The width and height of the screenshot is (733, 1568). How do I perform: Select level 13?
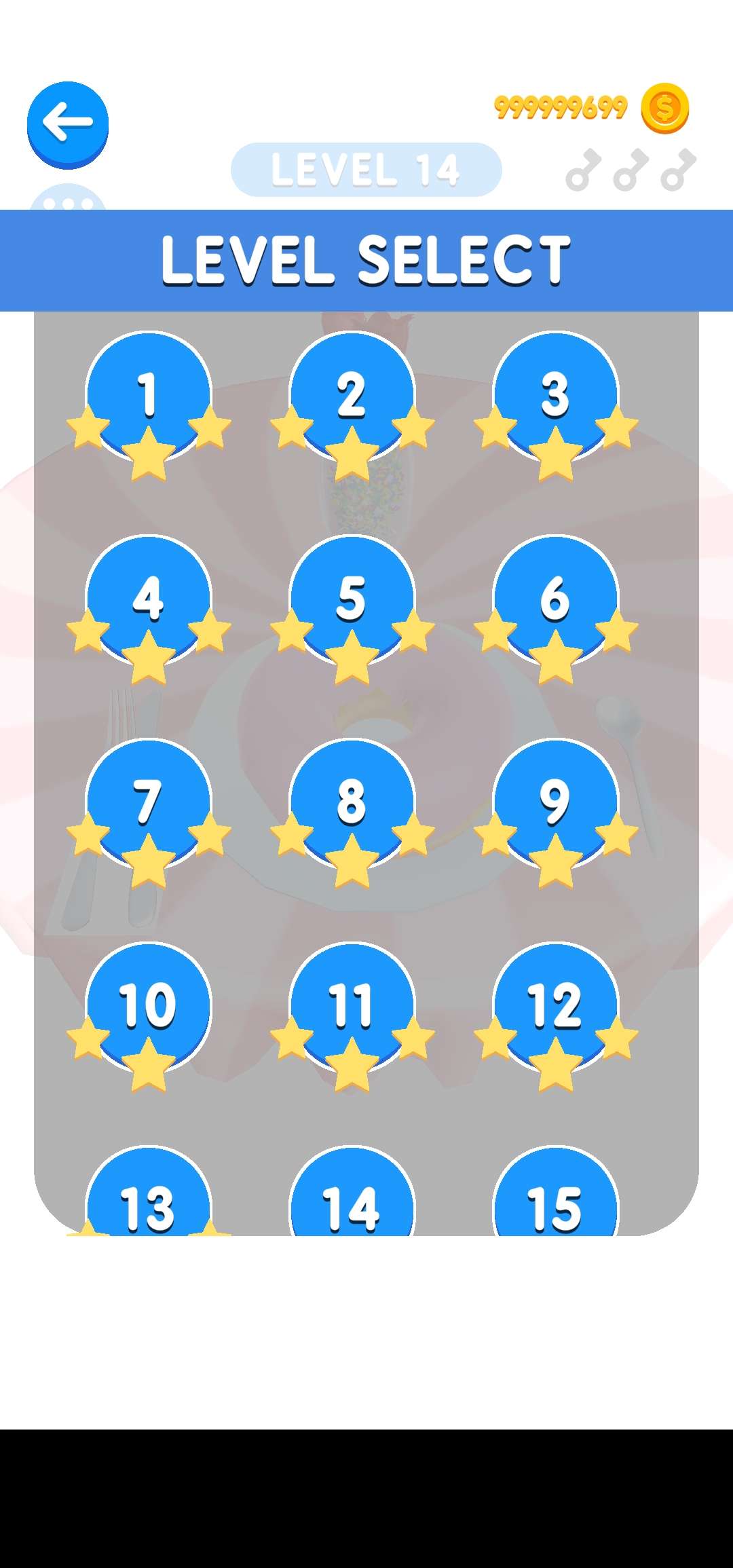(x=149, y=1201)
